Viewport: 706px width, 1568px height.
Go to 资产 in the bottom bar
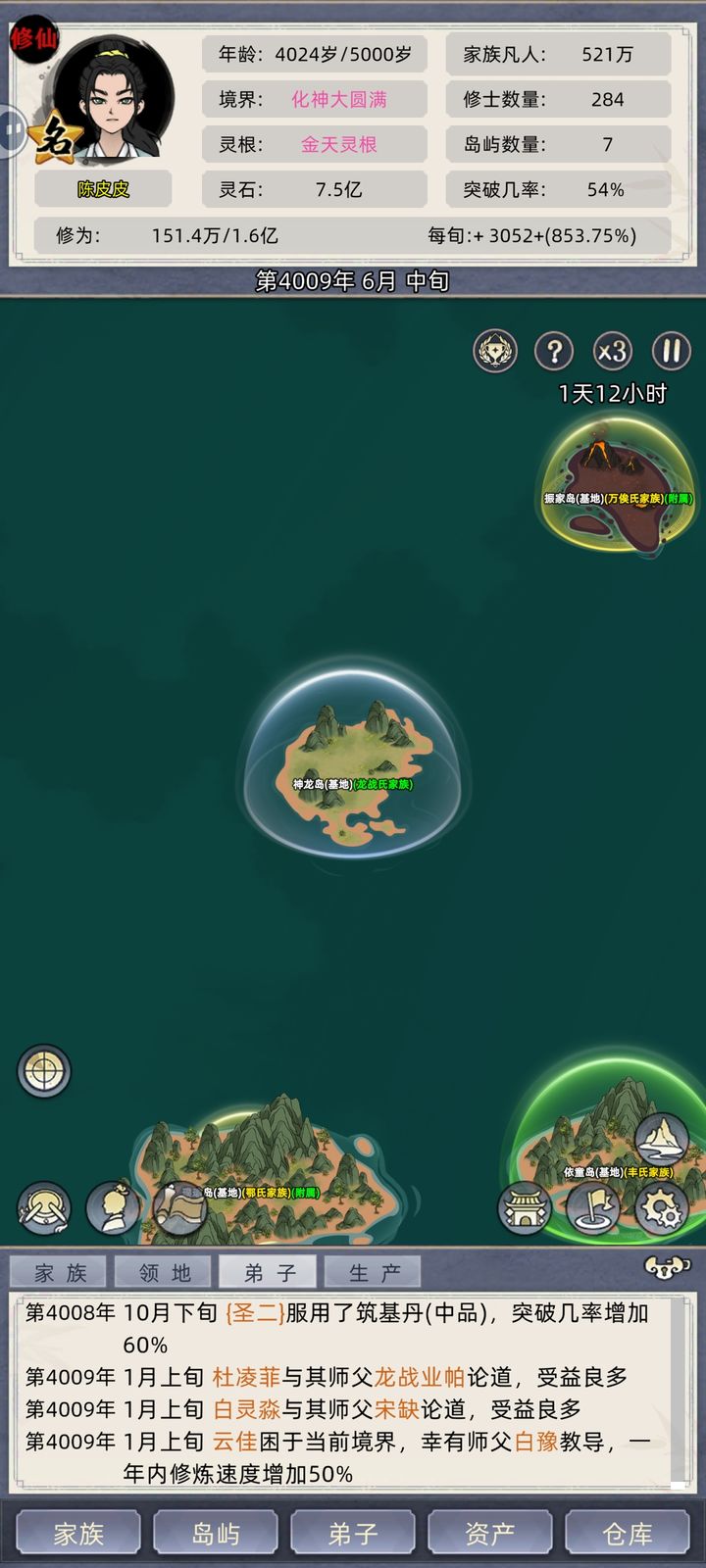(x=490, y=1533)
